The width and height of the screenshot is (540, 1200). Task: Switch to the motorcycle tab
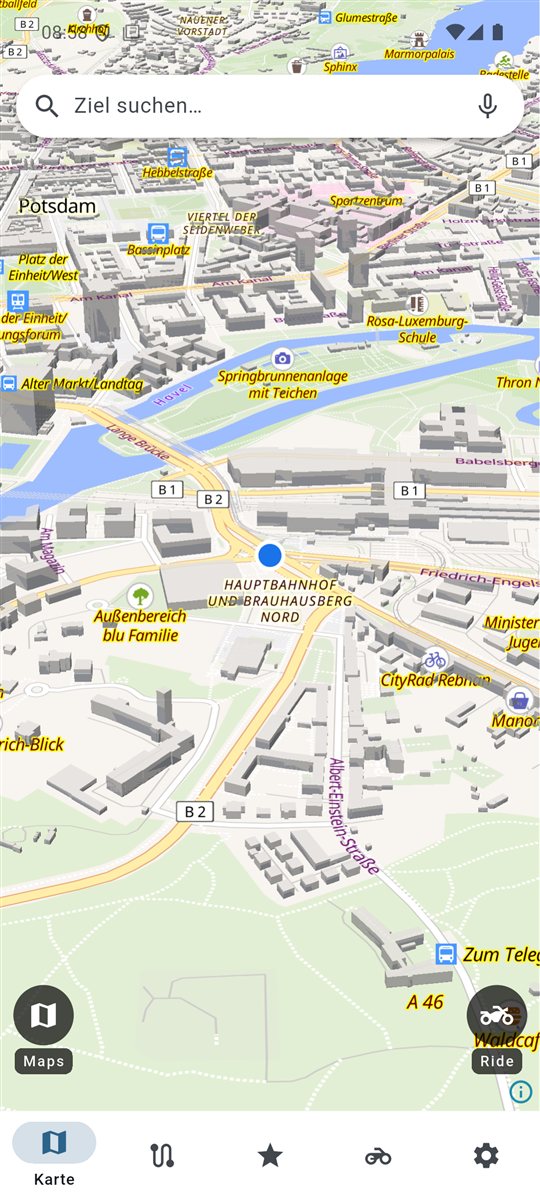click(378, 1157)
